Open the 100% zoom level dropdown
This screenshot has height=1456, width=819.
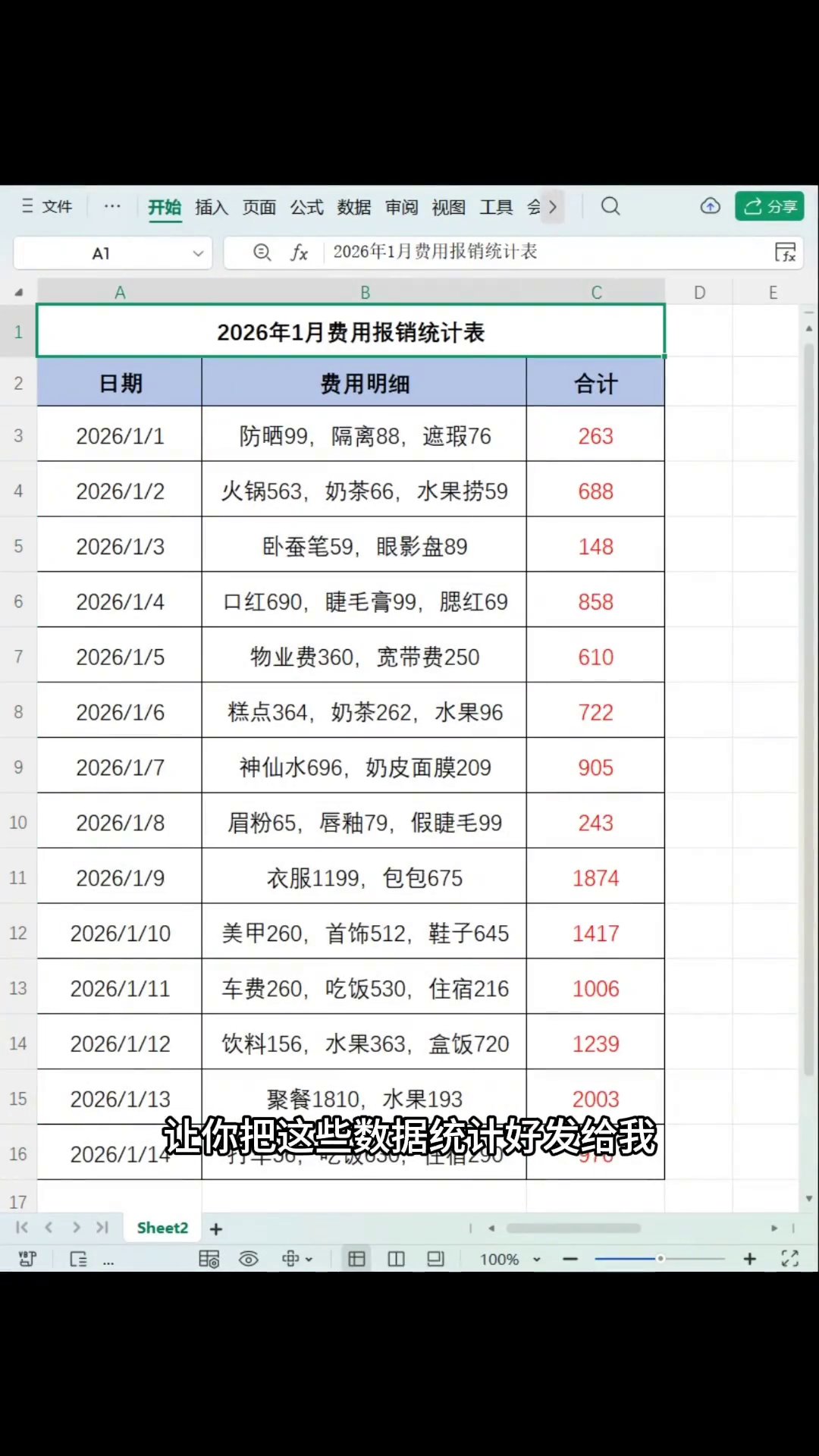(510, 1260)
